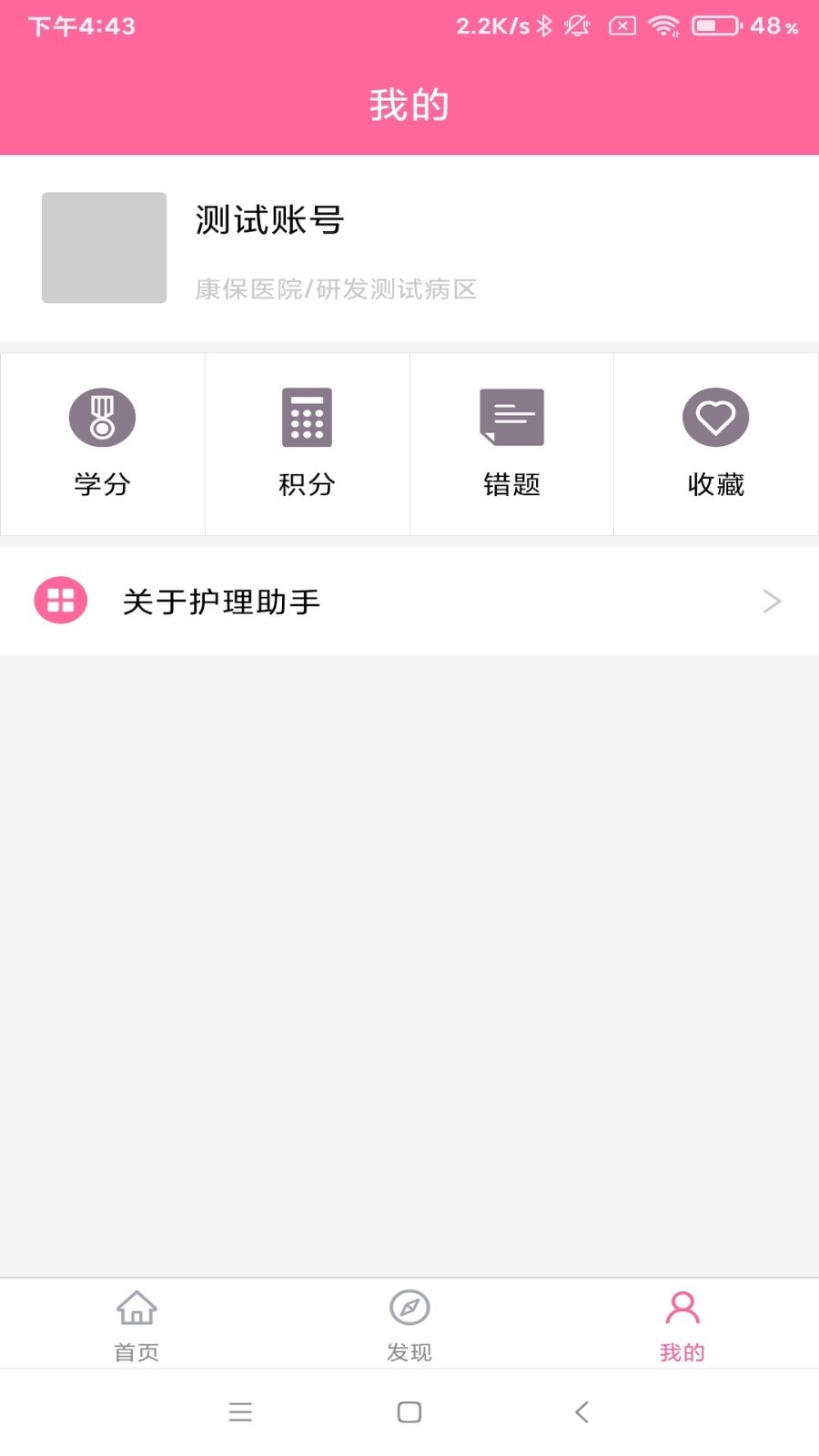Image resolution: width=819 pixels, height=1456 pixels.
Task: Switch to the 我的 tab
Action: point(681,1324)
